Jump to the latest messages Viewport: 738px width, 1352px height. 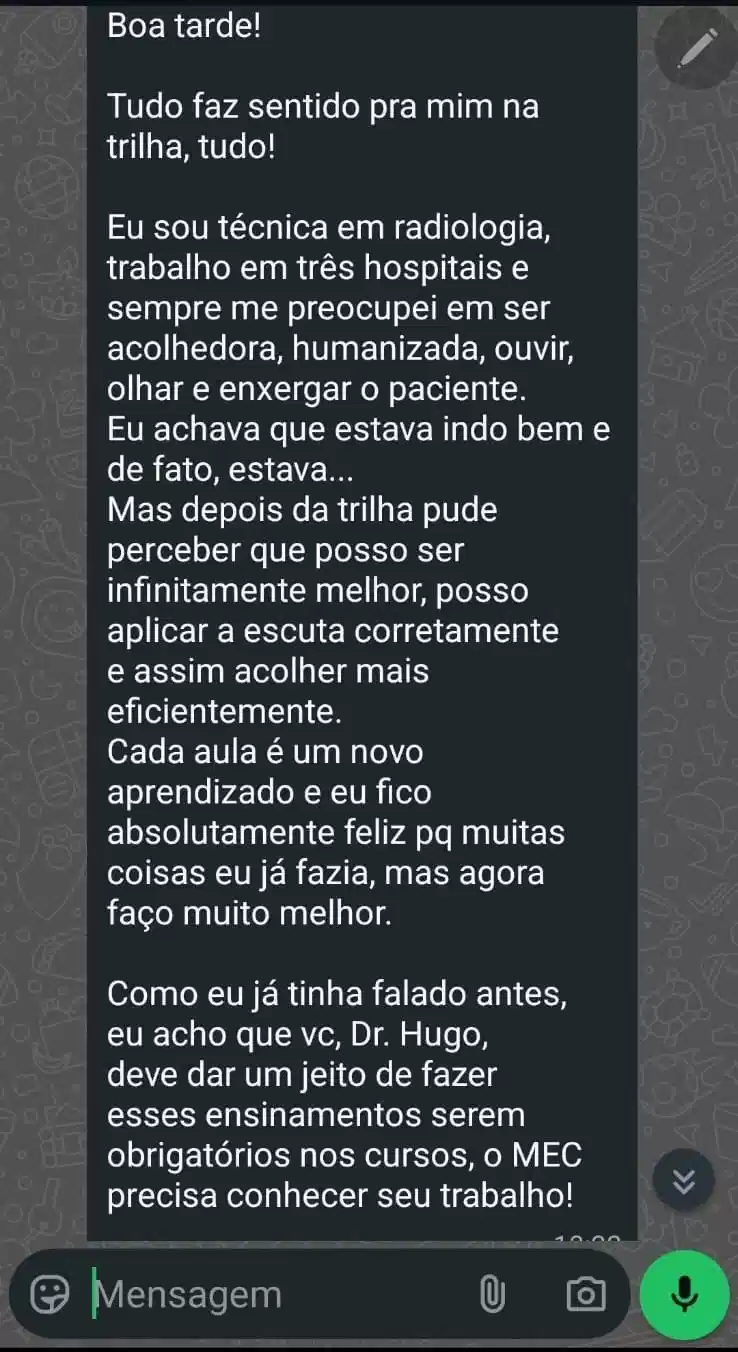click(x=683, y=1181)
